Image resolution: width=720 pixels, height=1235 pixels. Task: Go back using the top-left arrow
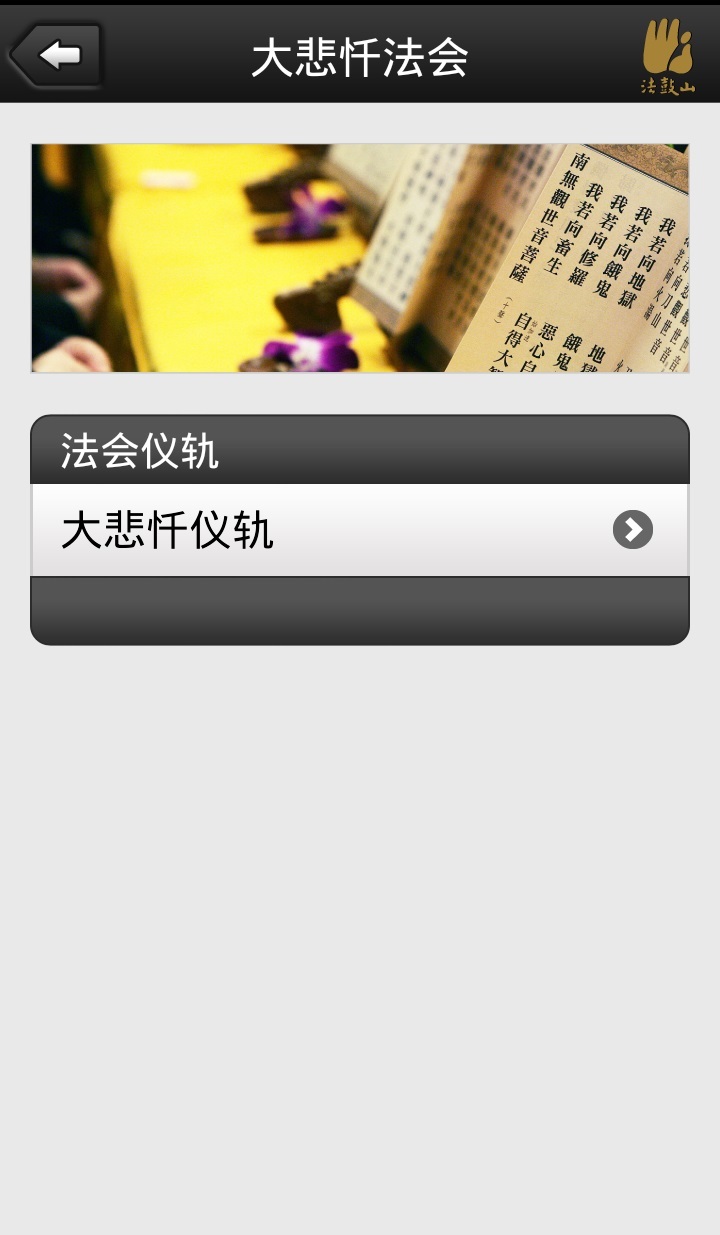57,55
